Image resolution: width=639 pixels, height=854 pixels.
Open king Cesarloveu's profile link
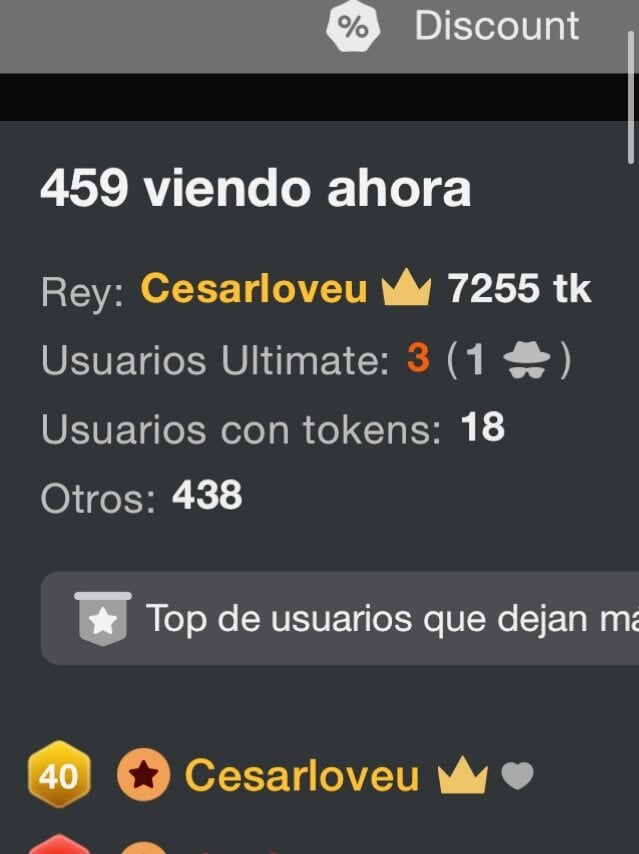pyautogui.click(x=254, y=290)
